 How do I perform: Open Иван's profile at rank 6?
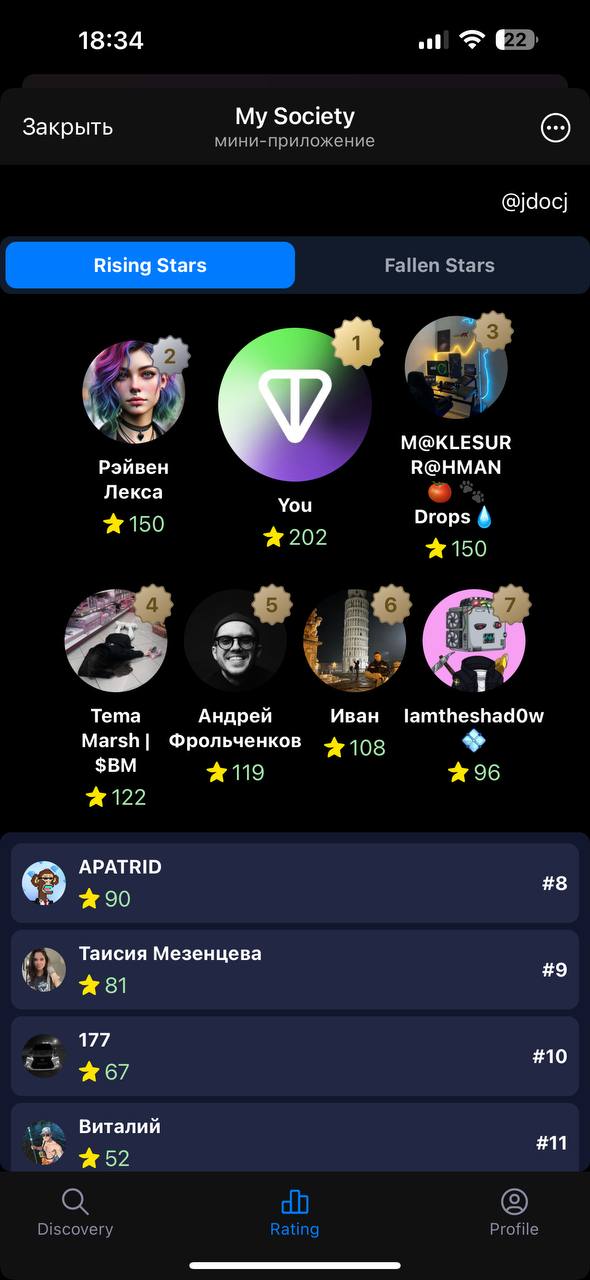tap(355, 640)
